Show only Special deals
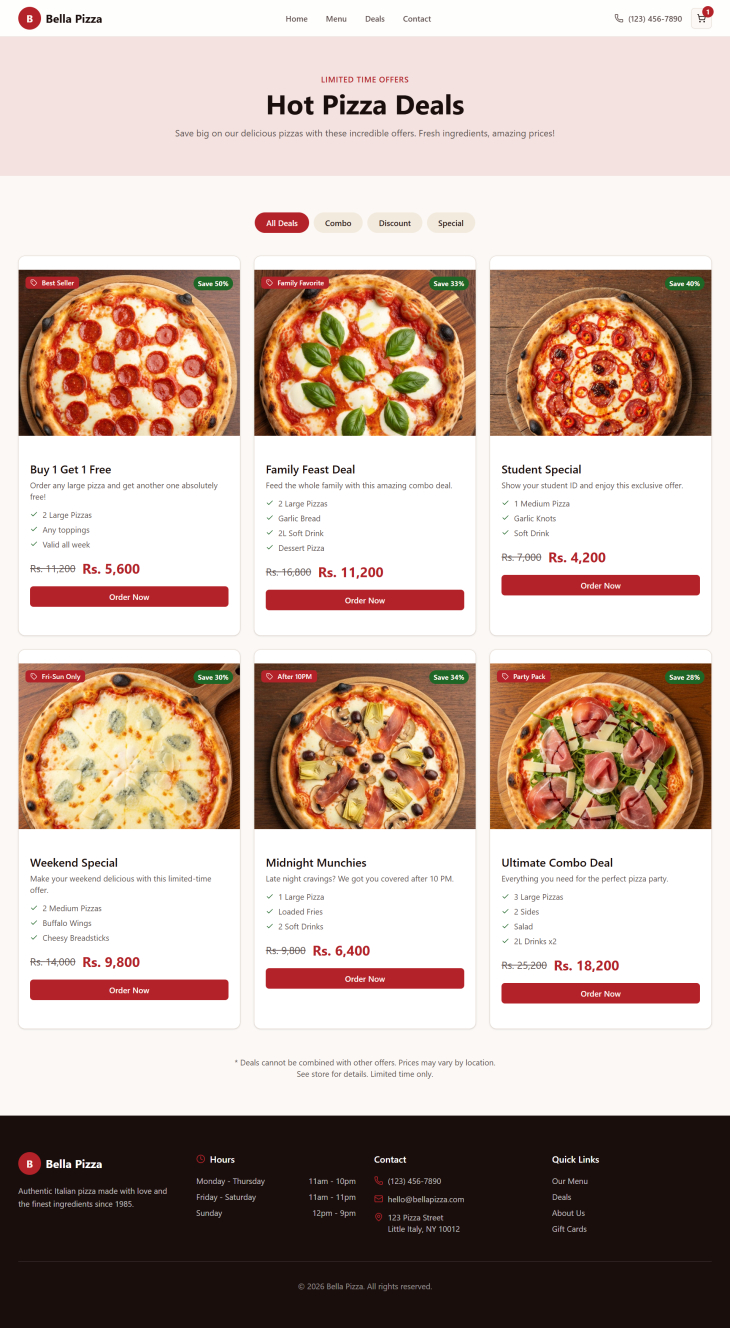The image size is (730, 1328). [450, 223]
